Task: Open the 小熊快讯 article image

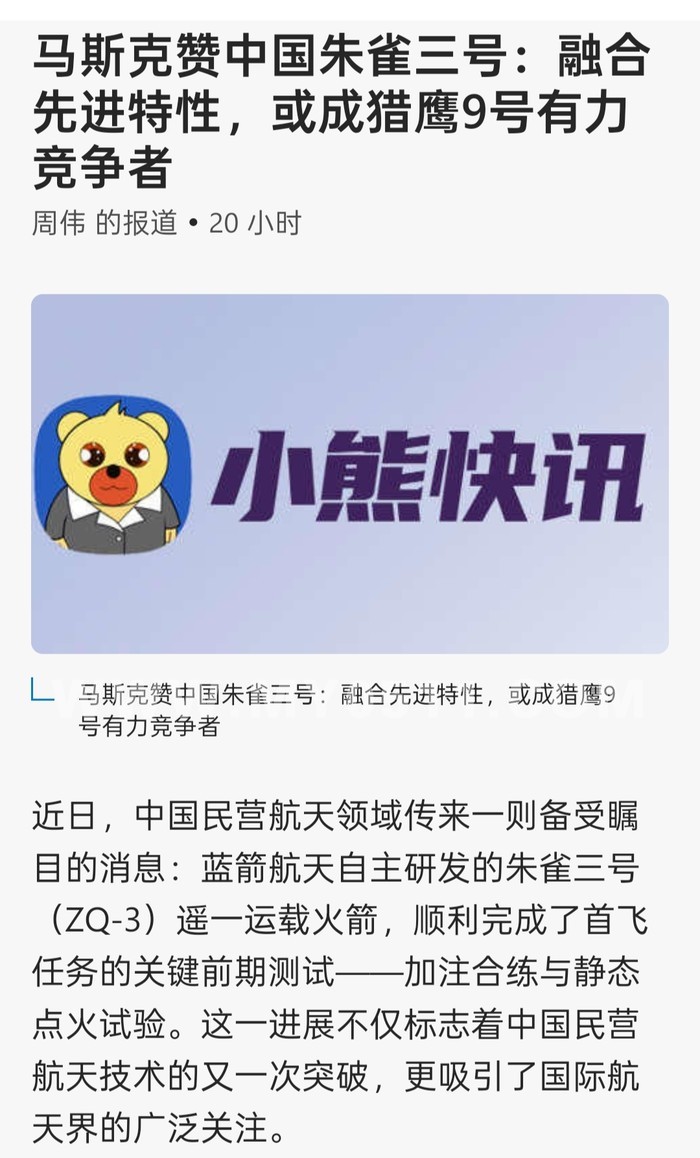Action: [x=350, y=473]
